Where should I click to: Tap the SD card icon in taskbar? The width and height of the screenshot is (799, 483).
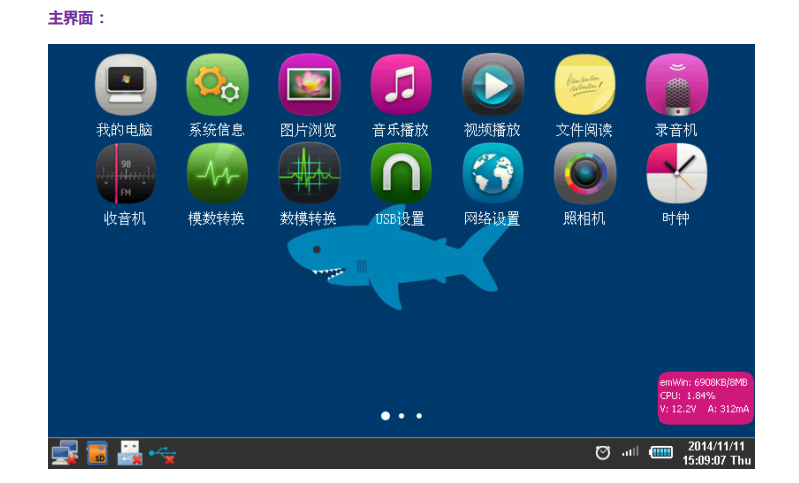(x=97, y=454)
